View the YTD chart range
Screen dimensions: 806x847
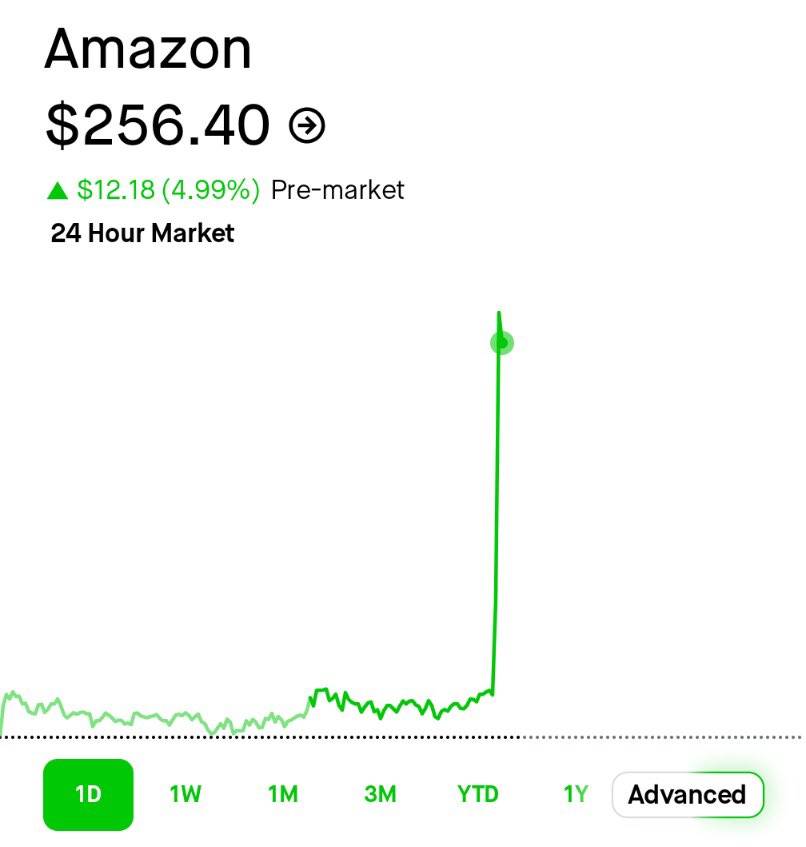[x=477, y=795]
